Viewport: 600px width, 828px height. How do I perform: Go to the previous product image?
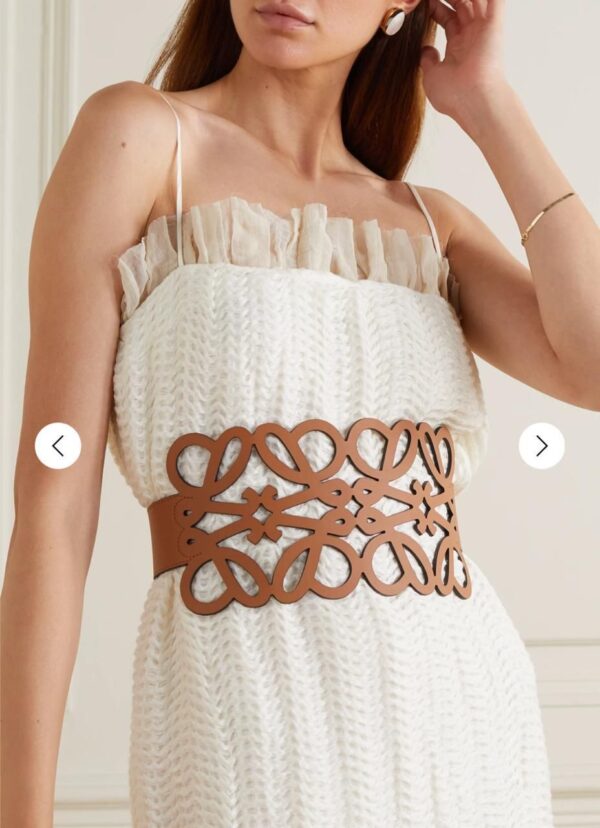[x=58, y=446]
